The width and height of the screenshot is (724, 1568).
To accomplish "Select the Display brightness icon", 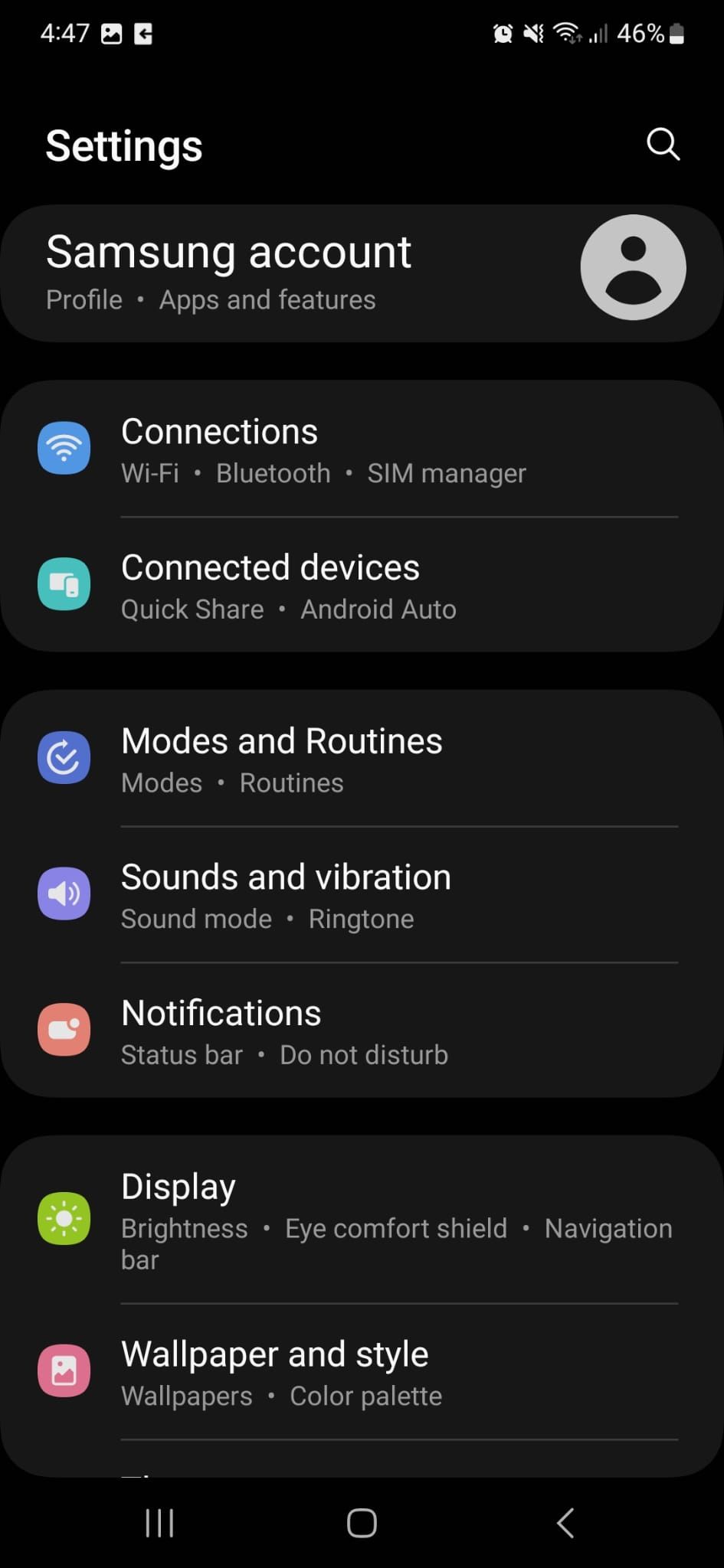I will 64,1219.
